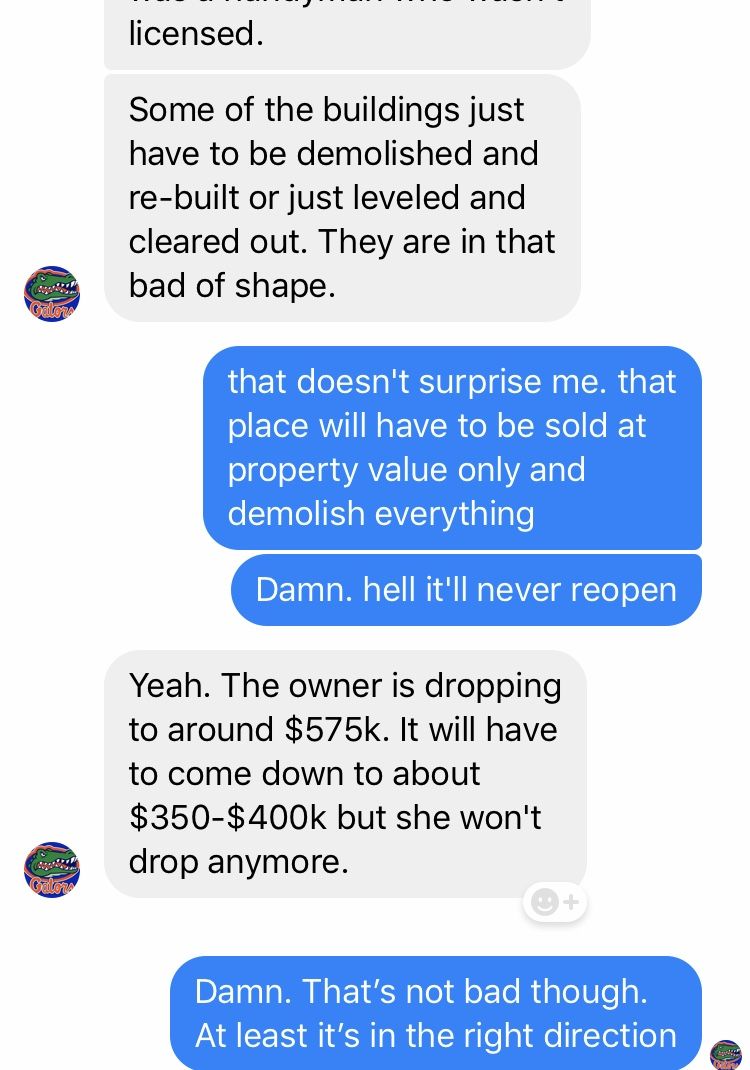This screenshot has height=1070, width=750.
Task: Open sender's Gators avatar beside 'drop anymore'
Action: pyautogui.click(x=52, y=869)
